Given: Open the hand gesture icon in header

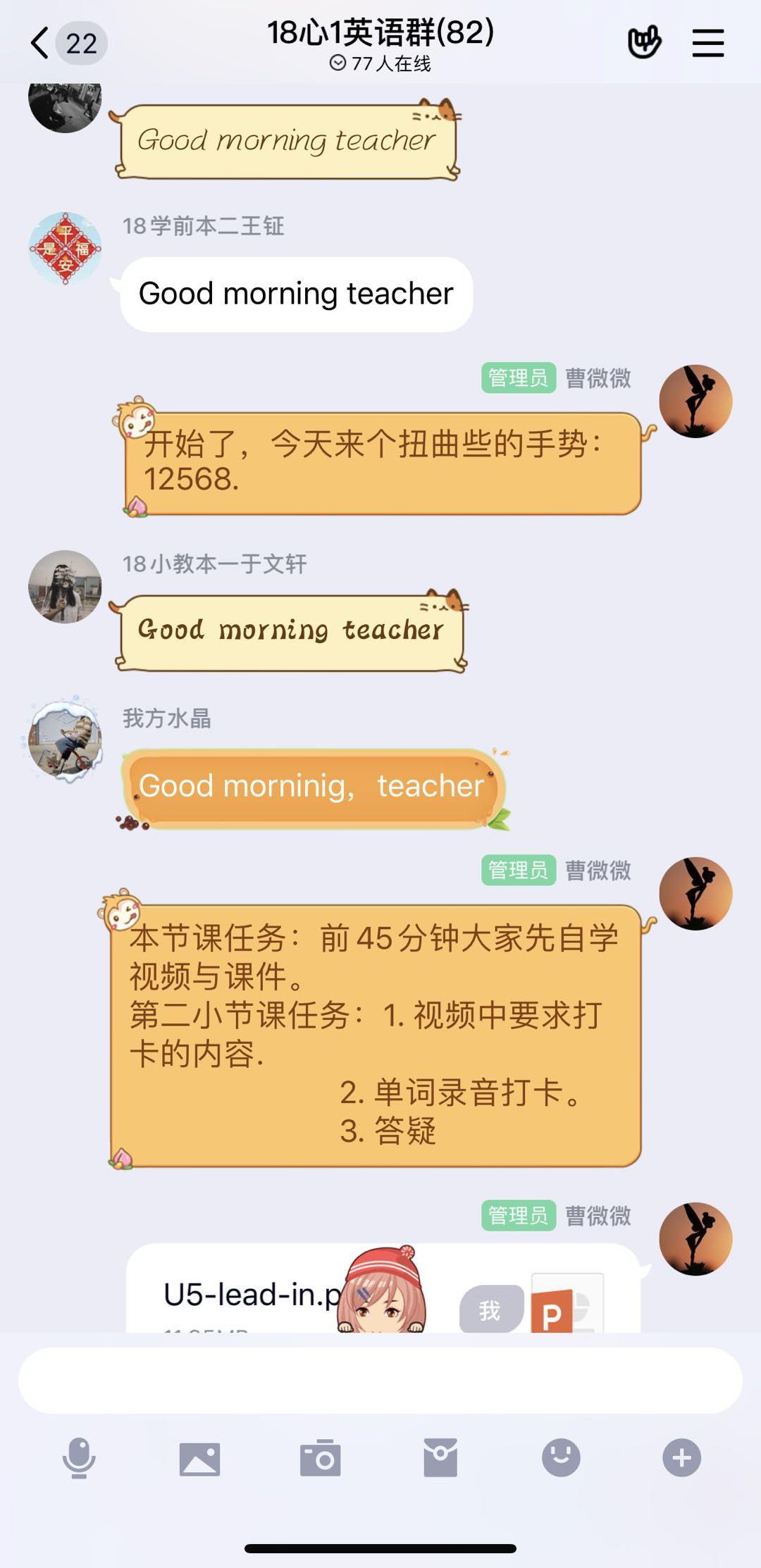Looking at the screenshot, I should (x=644, y=44).
